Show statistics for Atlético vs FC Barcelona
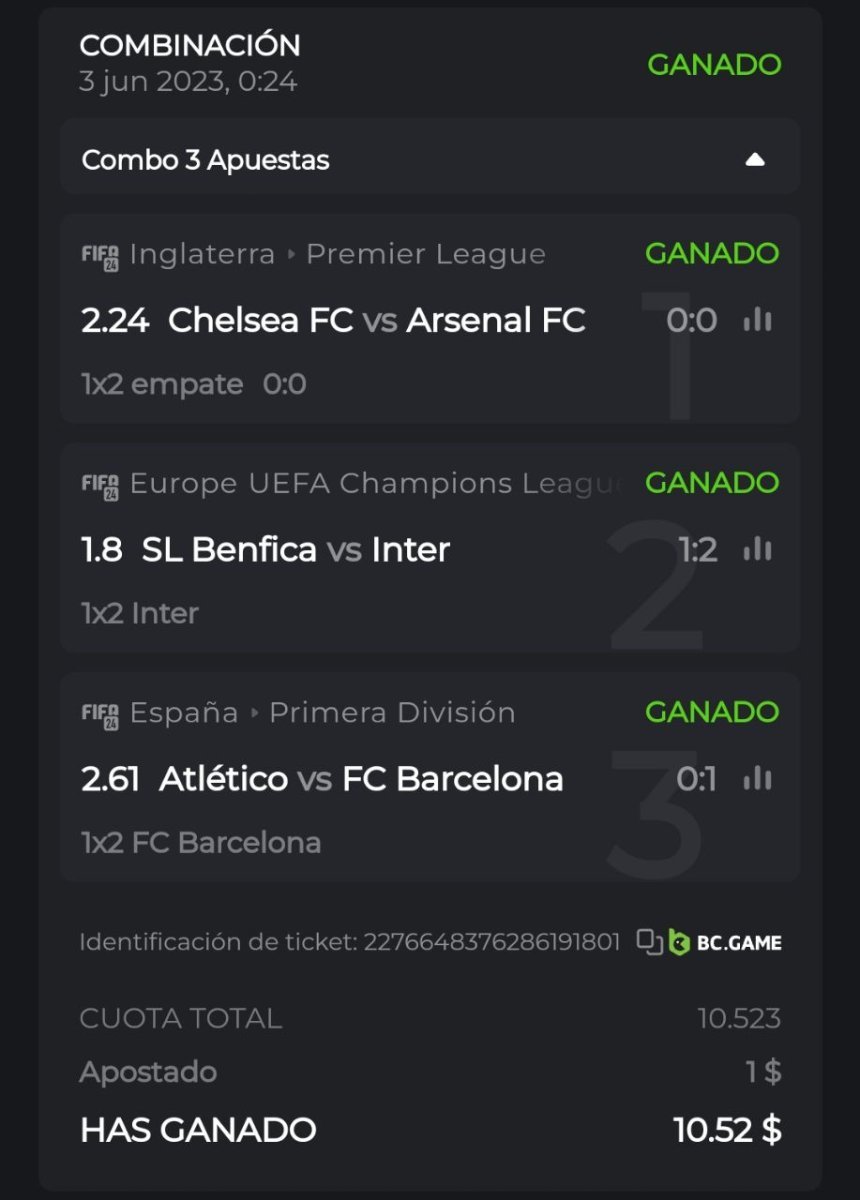 pyautogui.click(x=758, y=778)
